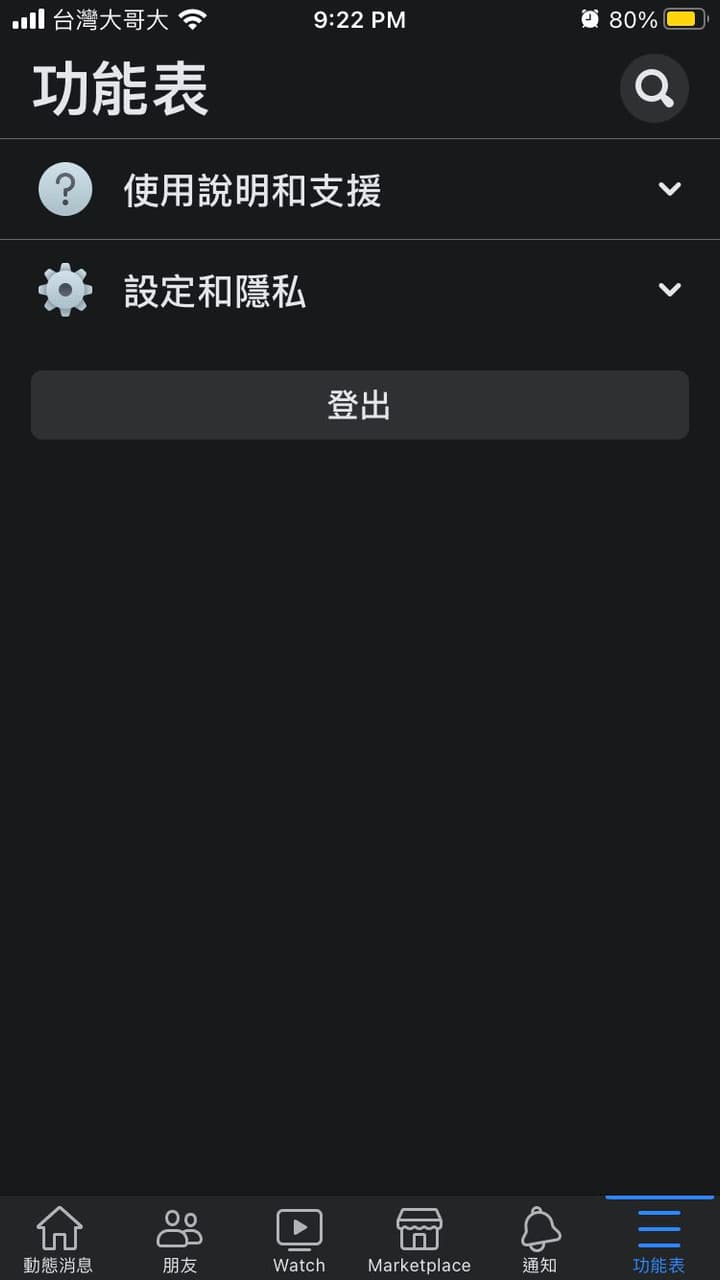The height and width of the screenshot is (1280, 720).
Task: Open the 朋友 tab
Action: point(180,1240)
